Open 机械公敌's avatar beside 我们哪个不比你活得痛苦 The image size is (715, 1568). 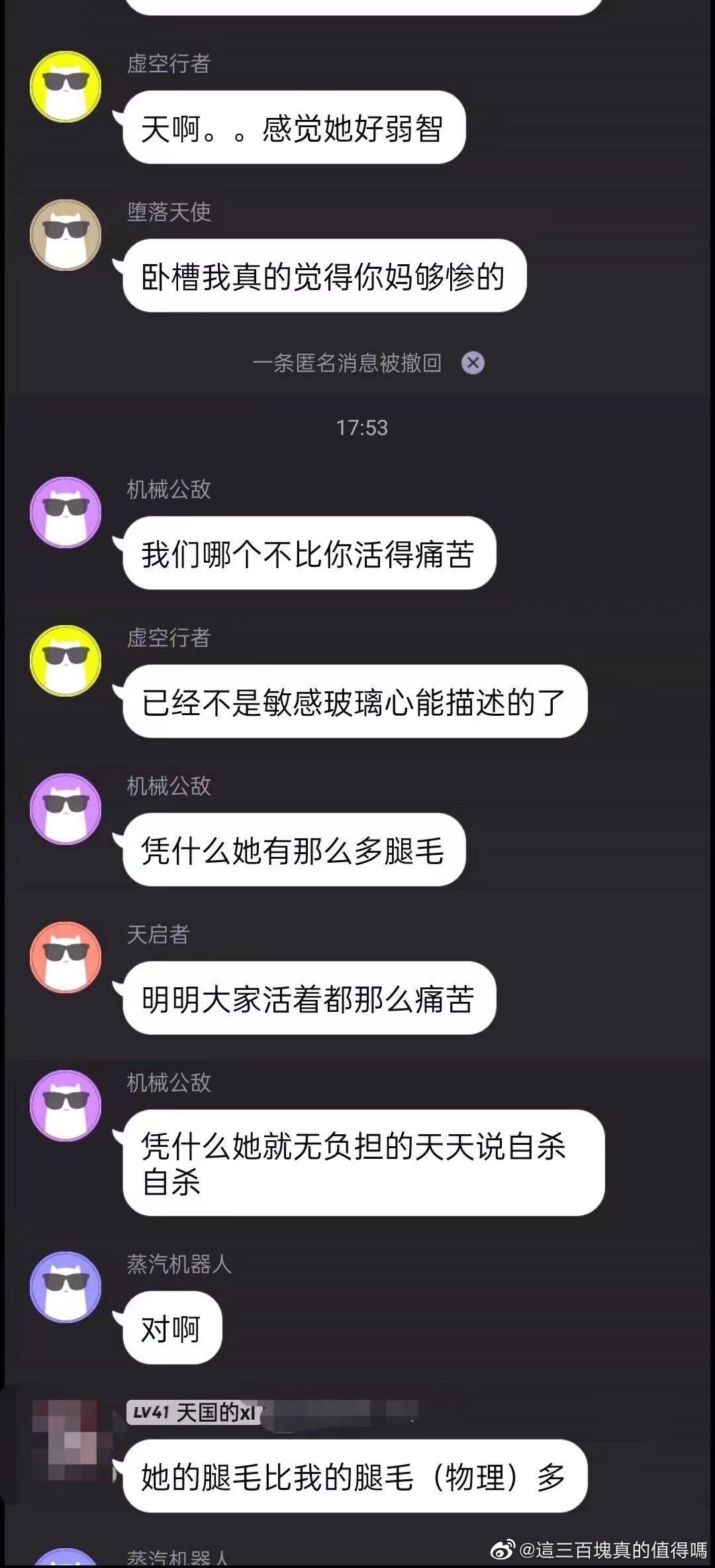tap(66, 513)
